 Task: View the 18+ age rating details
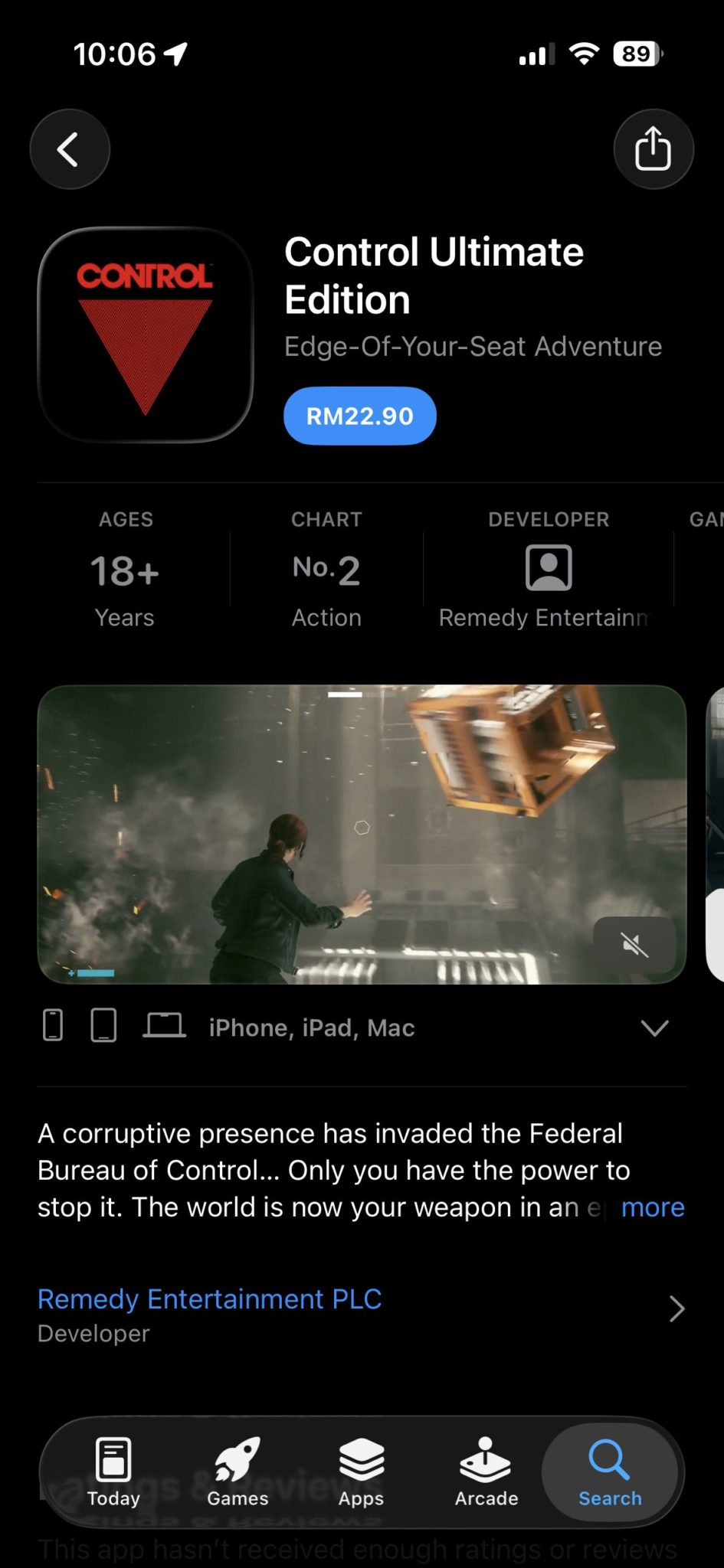(125, 569)
